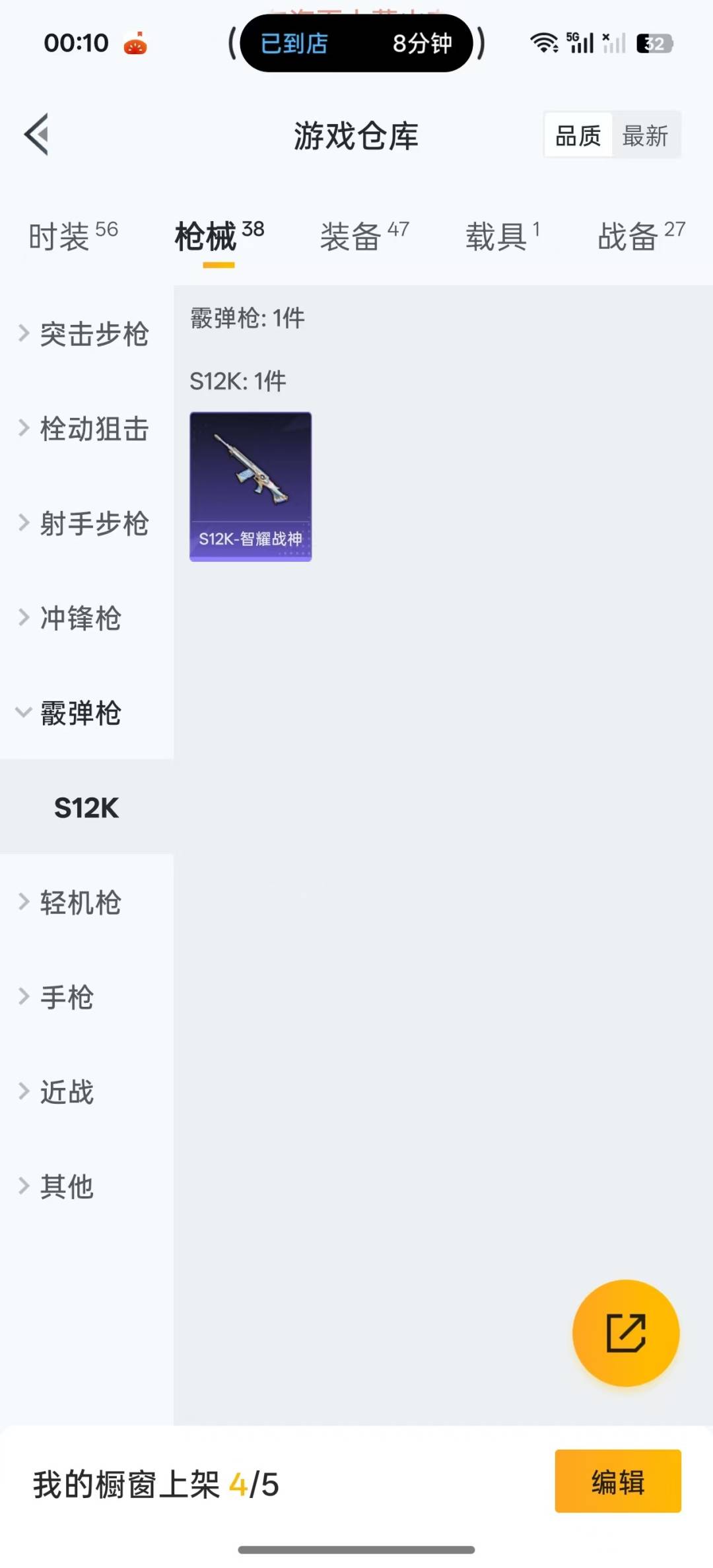The image size is (713, 1568).
Task: Tap the 编辑 button for 我的橱窗
Action: click(x=617, y=1482)
